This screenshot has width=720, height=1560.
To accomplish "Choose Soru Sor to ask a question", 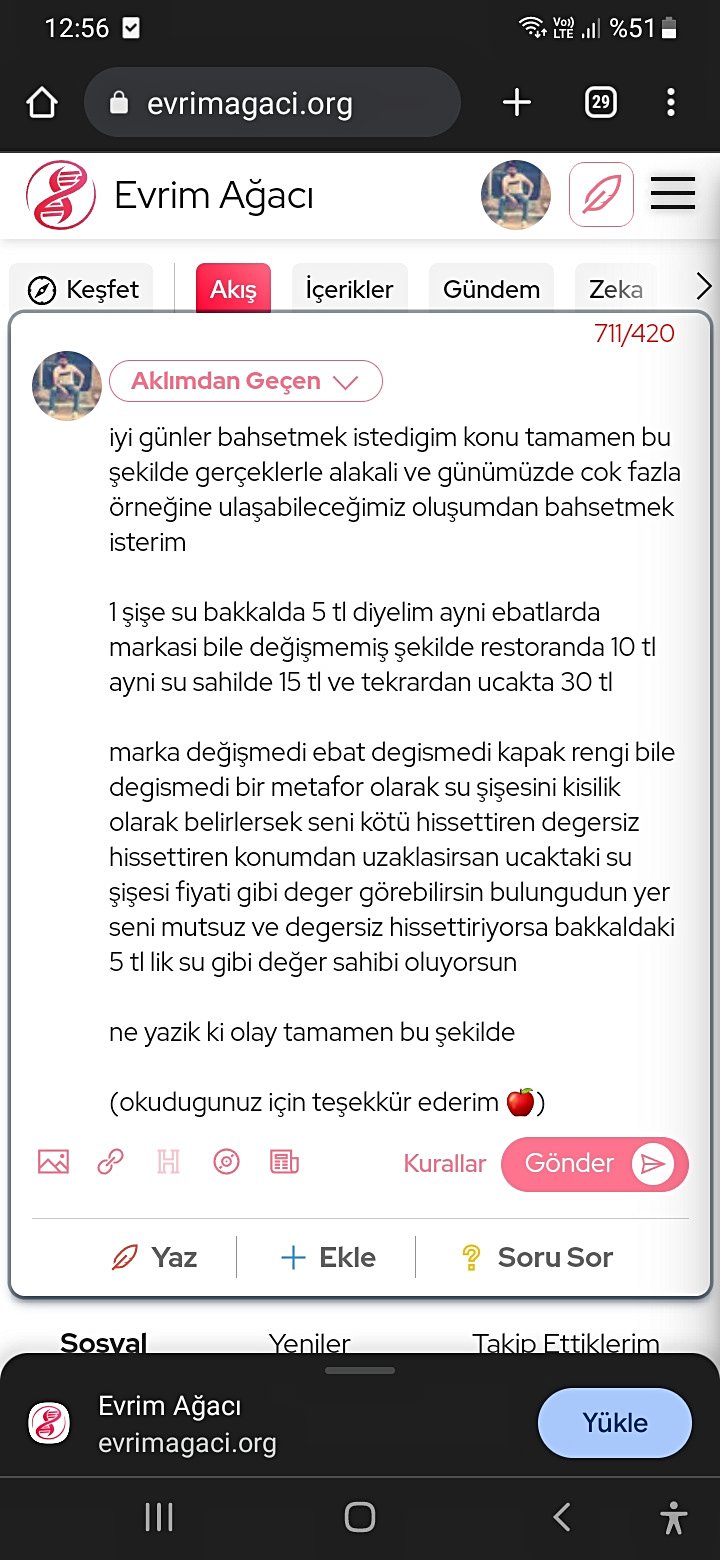I will click(x=536, y=1257).
